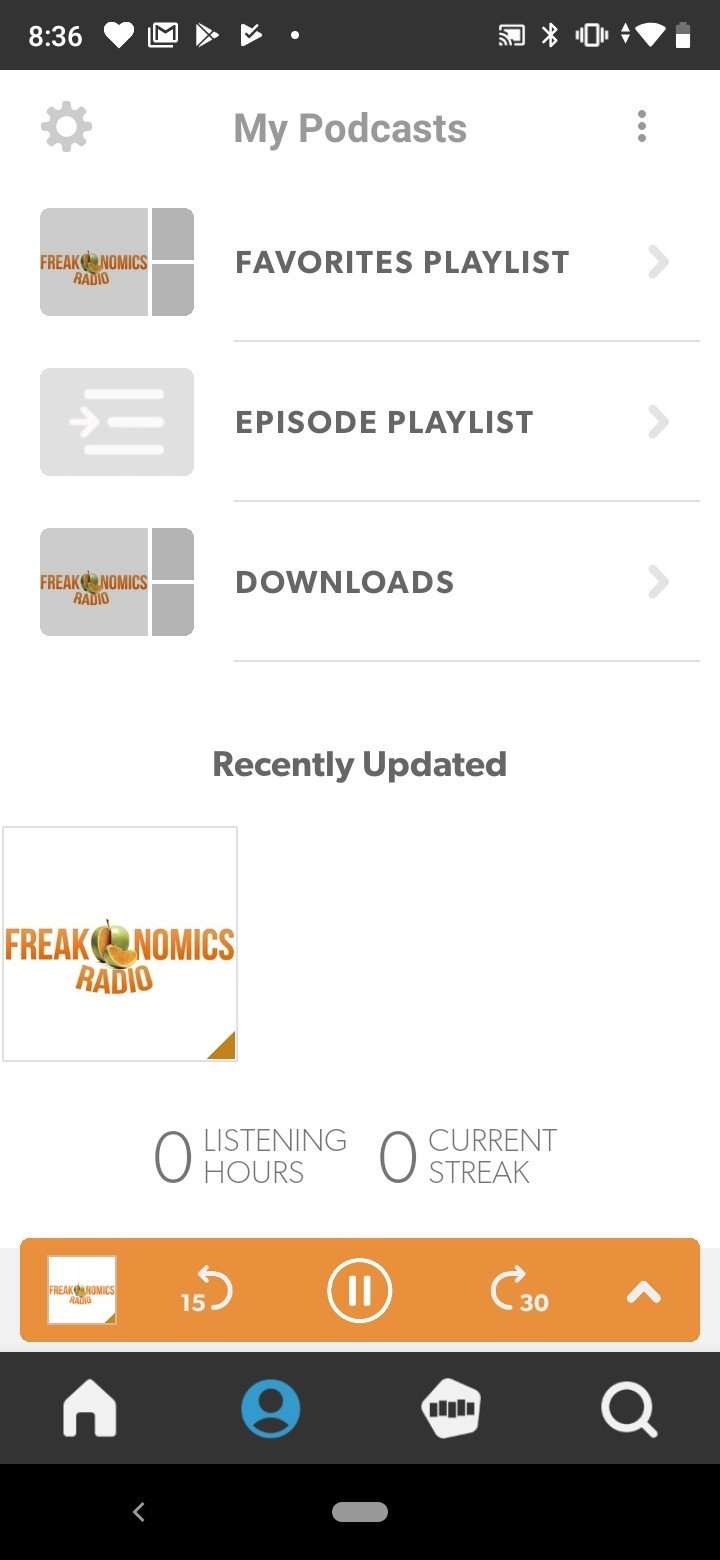The image size is (720, 1560).
Task: Tap the Freakonomics artwork in the mini player
Action: coord(82,1290)
